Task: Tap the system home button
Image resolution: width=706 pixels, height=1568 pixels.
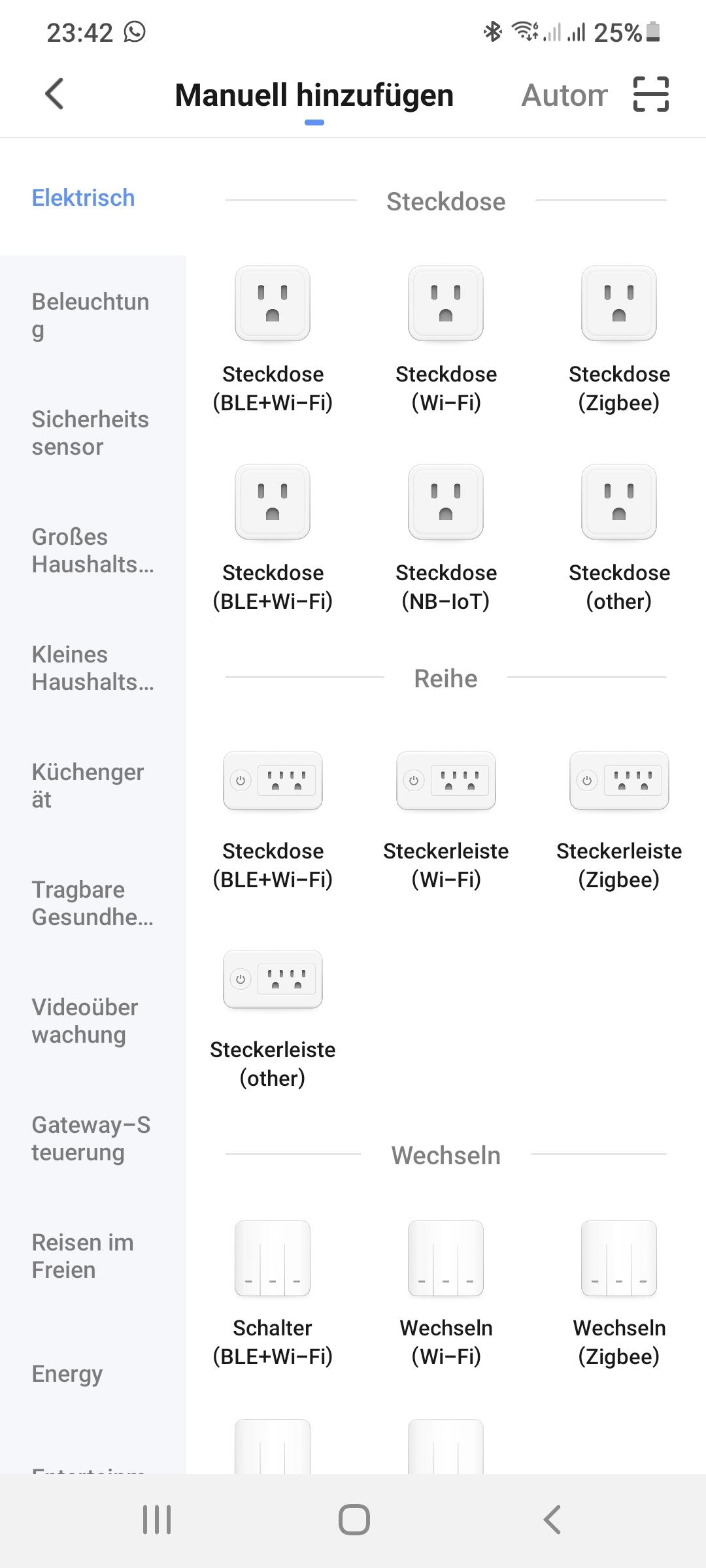Action: tap(354, 1520)
